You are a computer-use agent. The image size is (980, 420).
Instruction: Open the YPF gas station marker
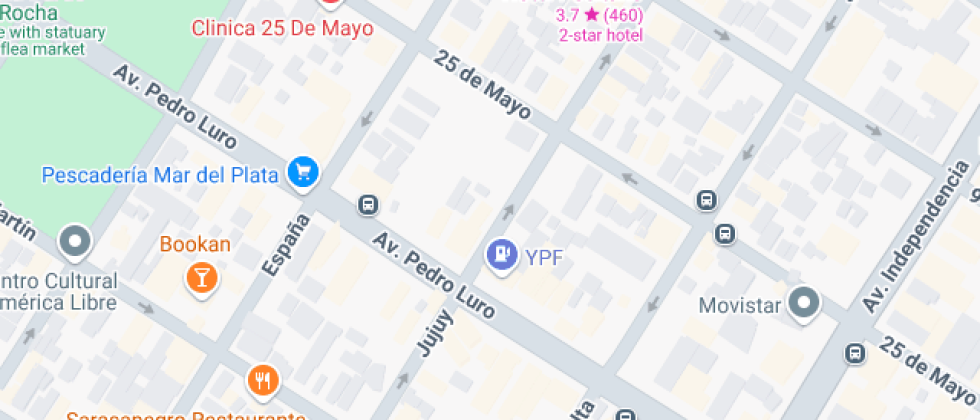[x=501, y=255]
